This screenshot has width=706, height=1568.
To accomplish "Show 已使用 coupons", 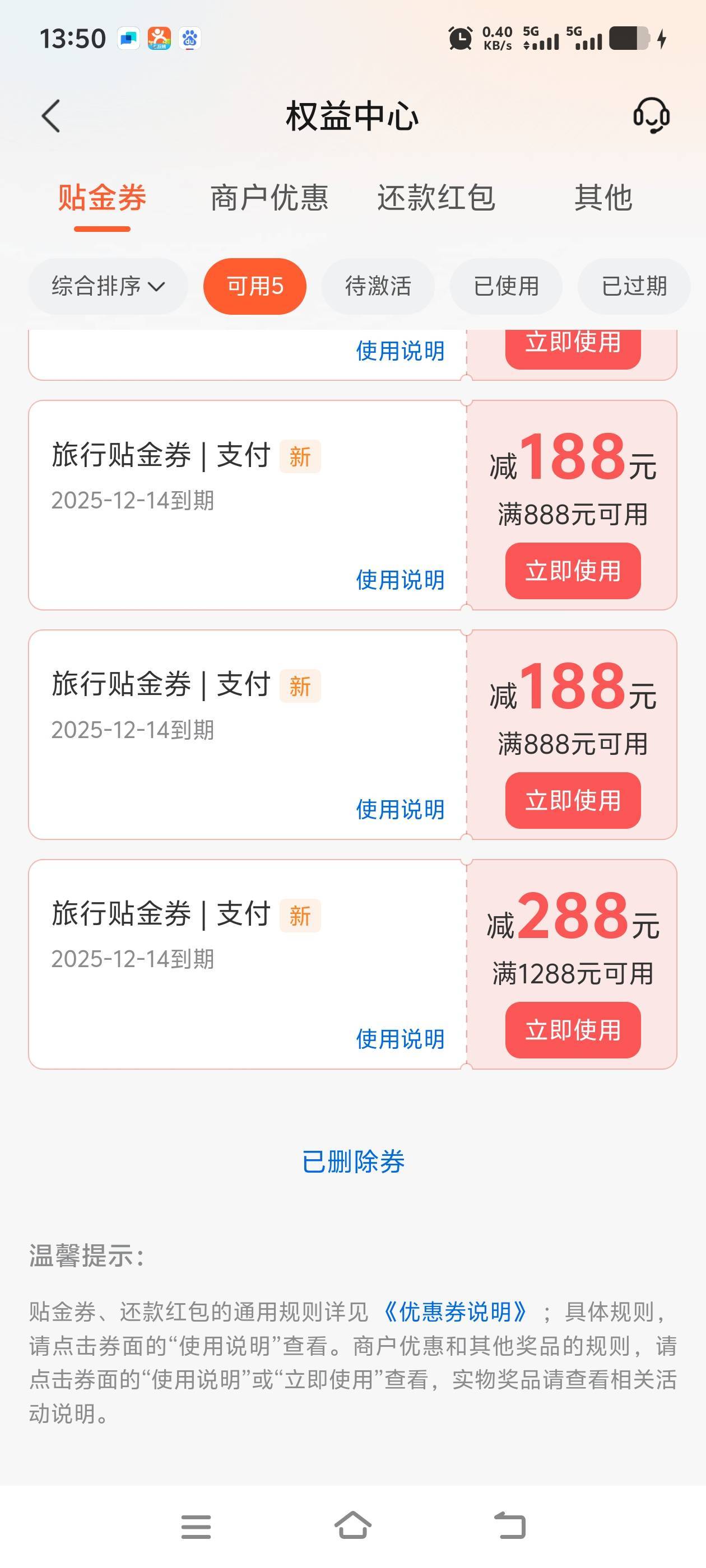I will coord(505,286).
